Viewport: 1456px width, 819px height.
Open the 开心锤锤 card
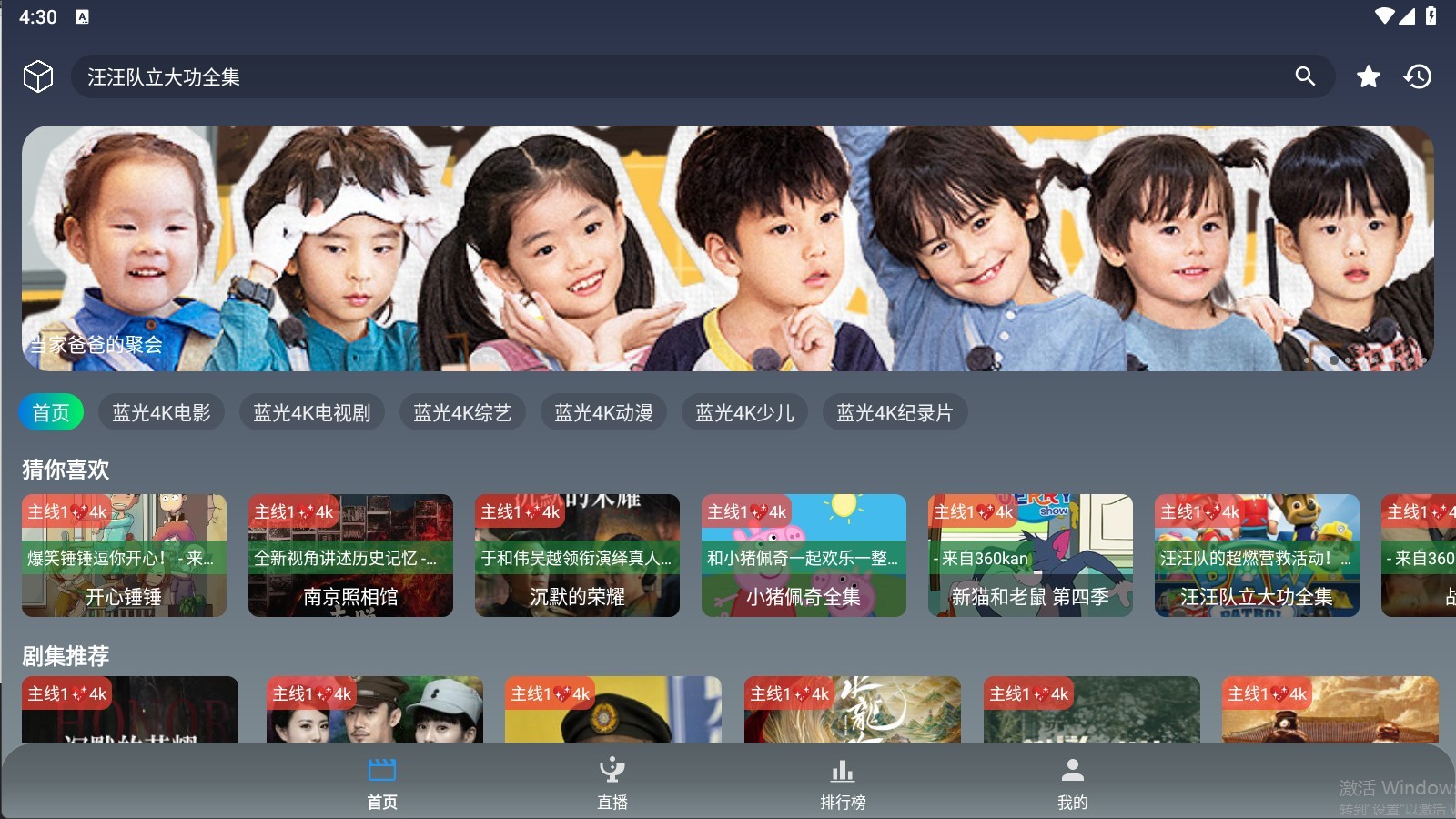pyautogui.click(x=124, y=556)
